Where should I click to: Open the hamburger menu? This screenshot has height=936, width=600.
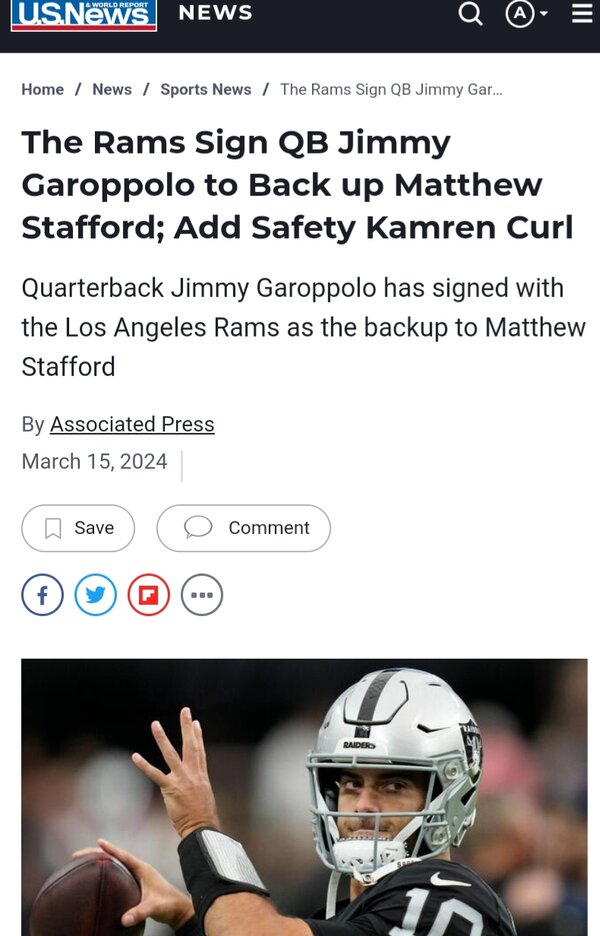tap(582, 14)
